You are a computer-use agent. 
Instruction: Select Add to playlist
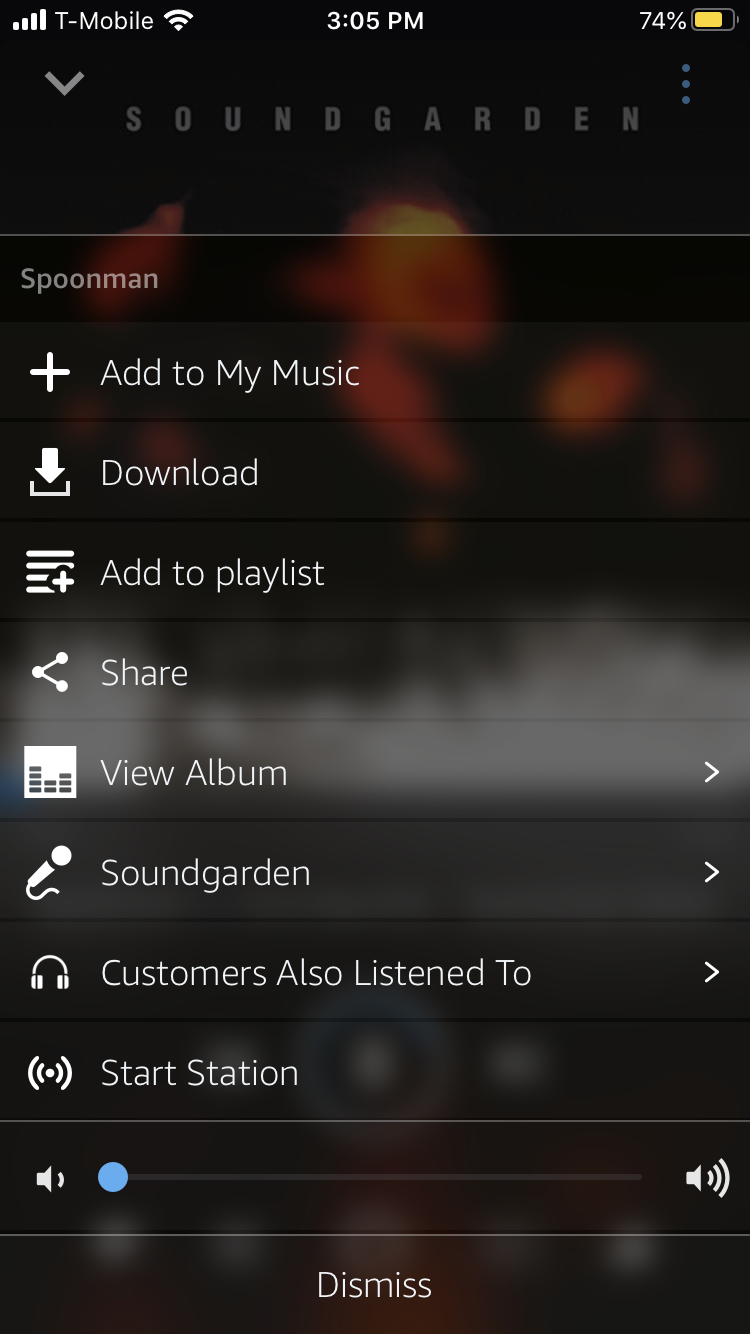click(x=212, y=573)
